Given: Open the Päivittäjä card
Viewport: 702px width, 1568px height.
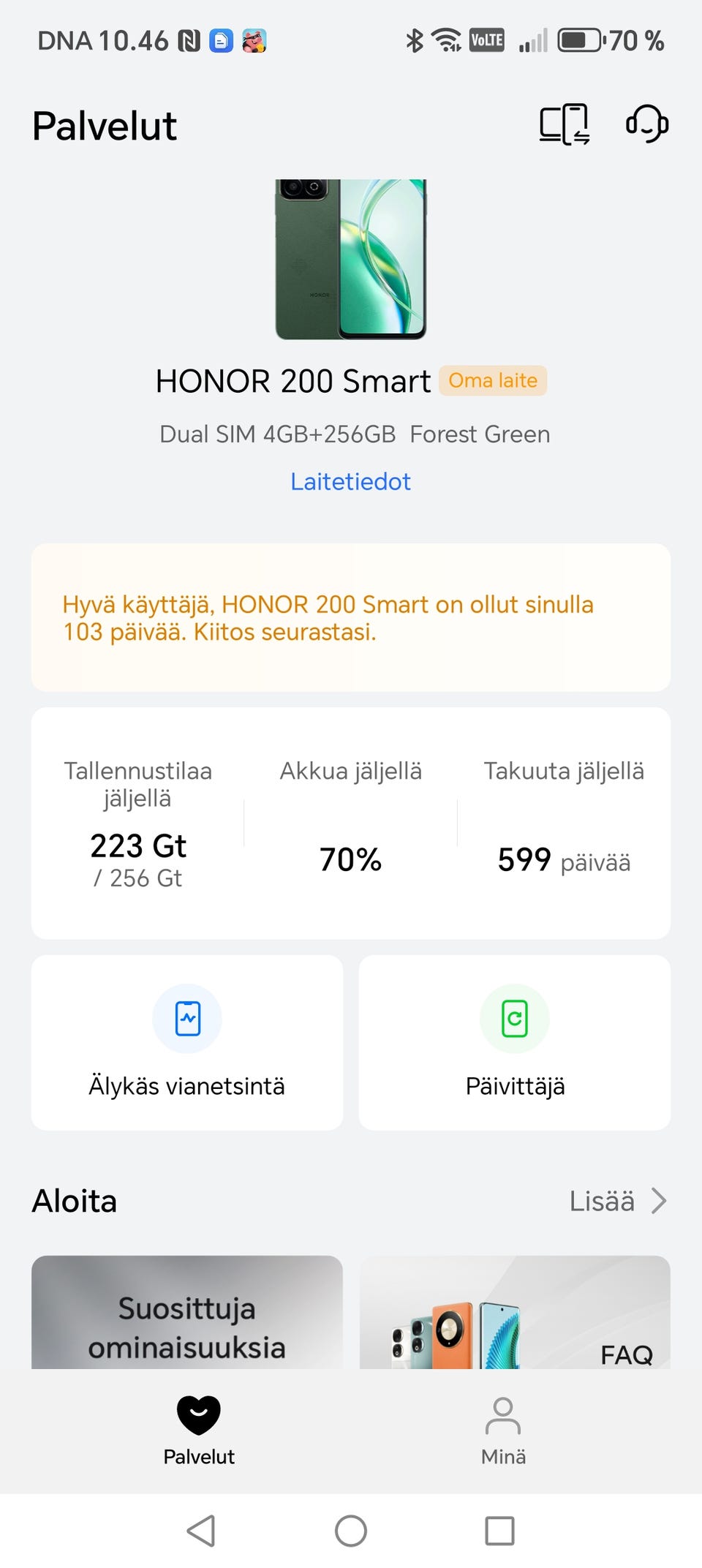Looking at the screenshot, I should point(515,1042).
